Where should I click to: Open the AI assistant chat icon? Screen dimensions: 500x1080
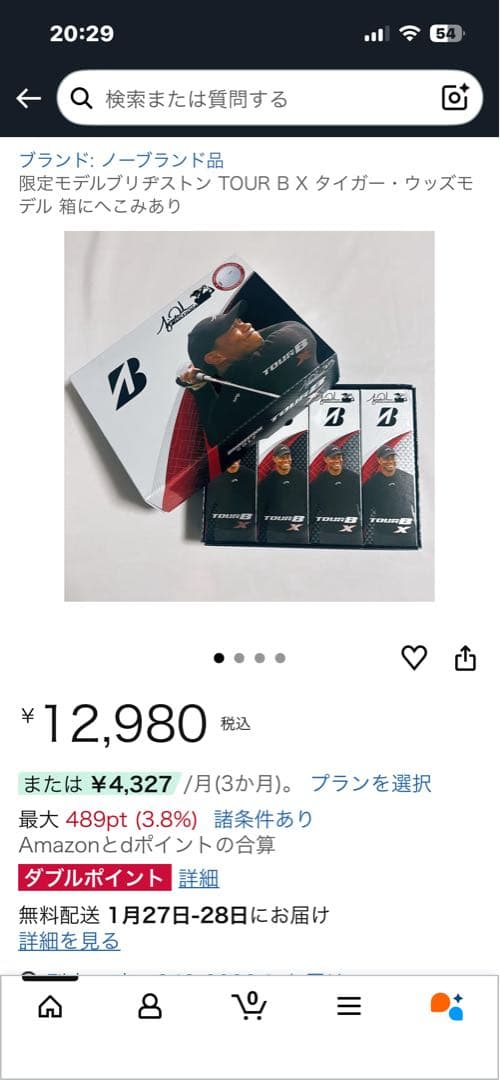click(x=448, y=1006)
